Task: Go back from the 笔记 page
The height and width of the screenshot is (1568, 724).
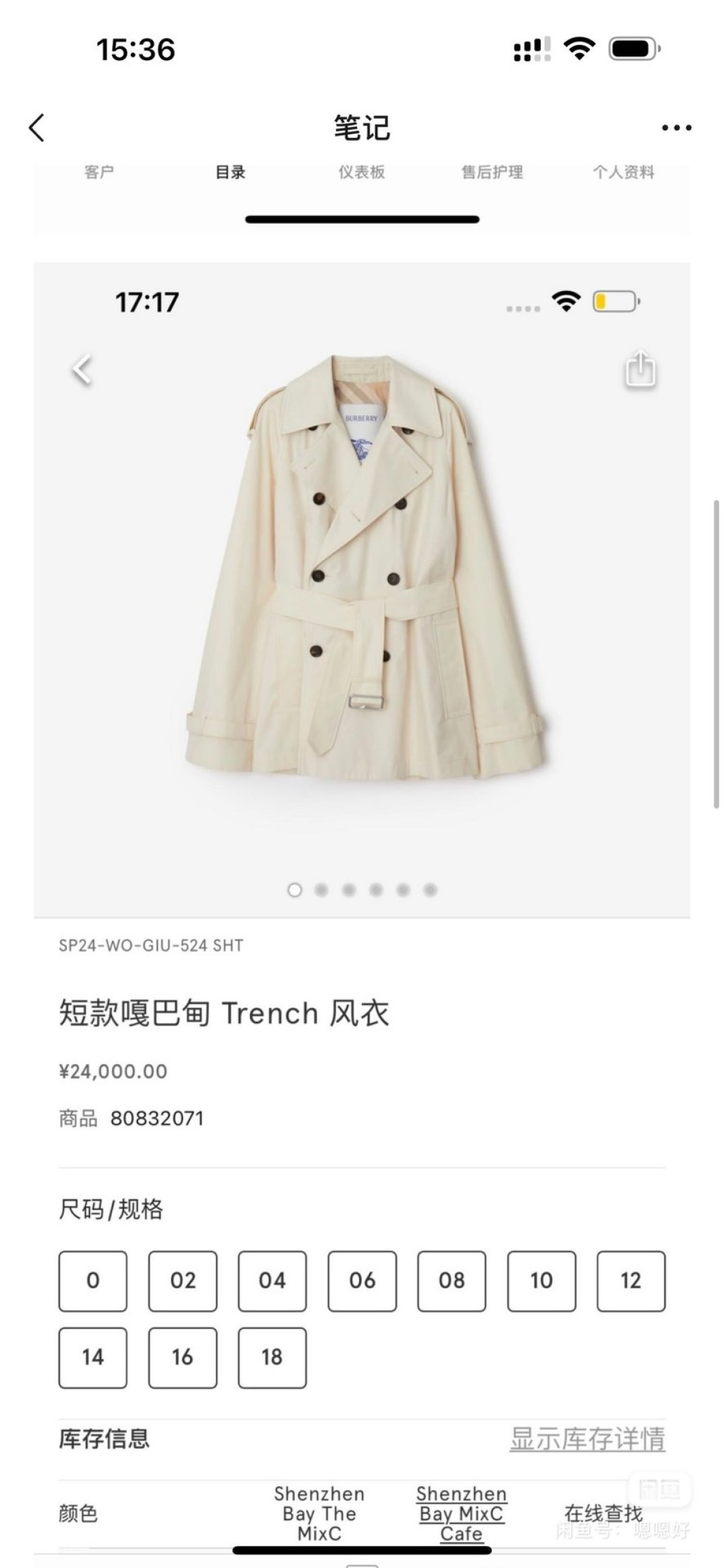Action: [x=37, y=127]
